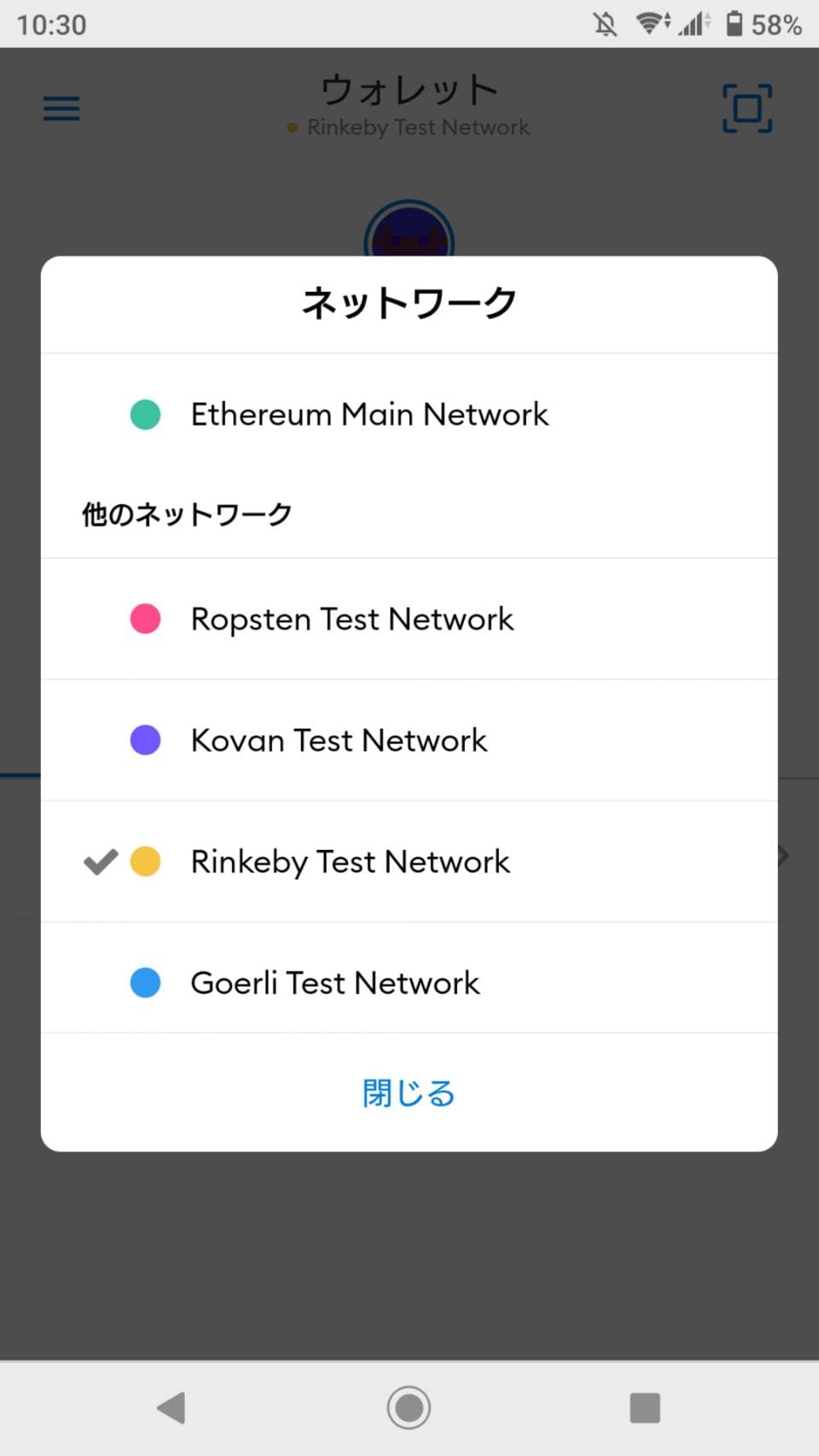Select Rinkeby Test Network
The height and width of the screenshot is (1456, 819).
pyautogui.click(x=409, y=861)
